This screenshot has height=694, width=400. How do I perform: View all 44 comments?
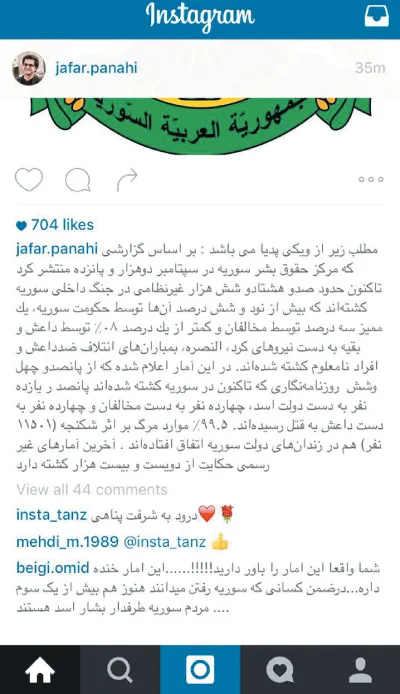coord(92,490)
